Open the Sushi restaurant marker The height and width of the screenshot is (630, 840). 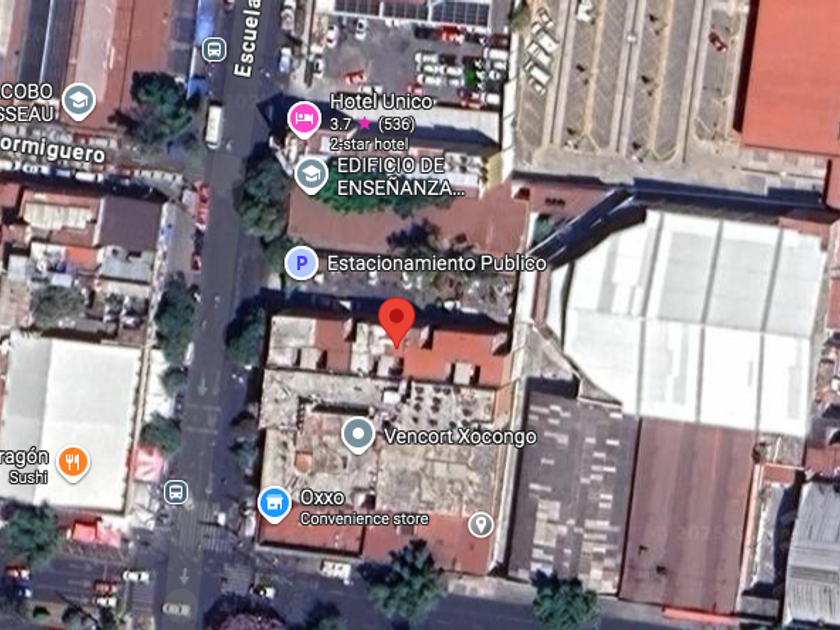pyautogui.click(x=73, y=463)
